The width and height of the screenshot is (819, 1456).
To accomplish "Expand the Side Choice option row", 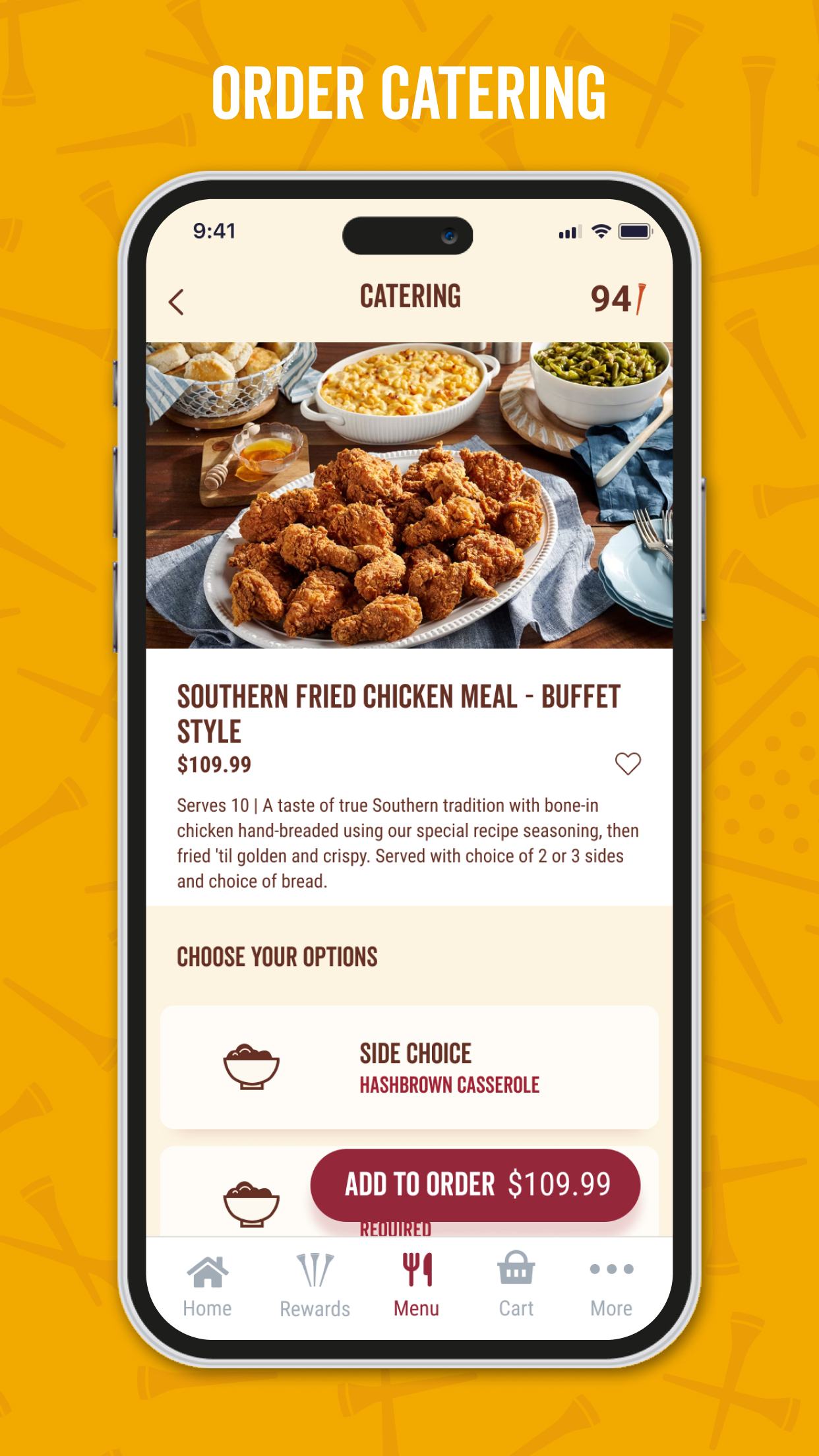I will pyautogui.click(x=409, y=1068).
